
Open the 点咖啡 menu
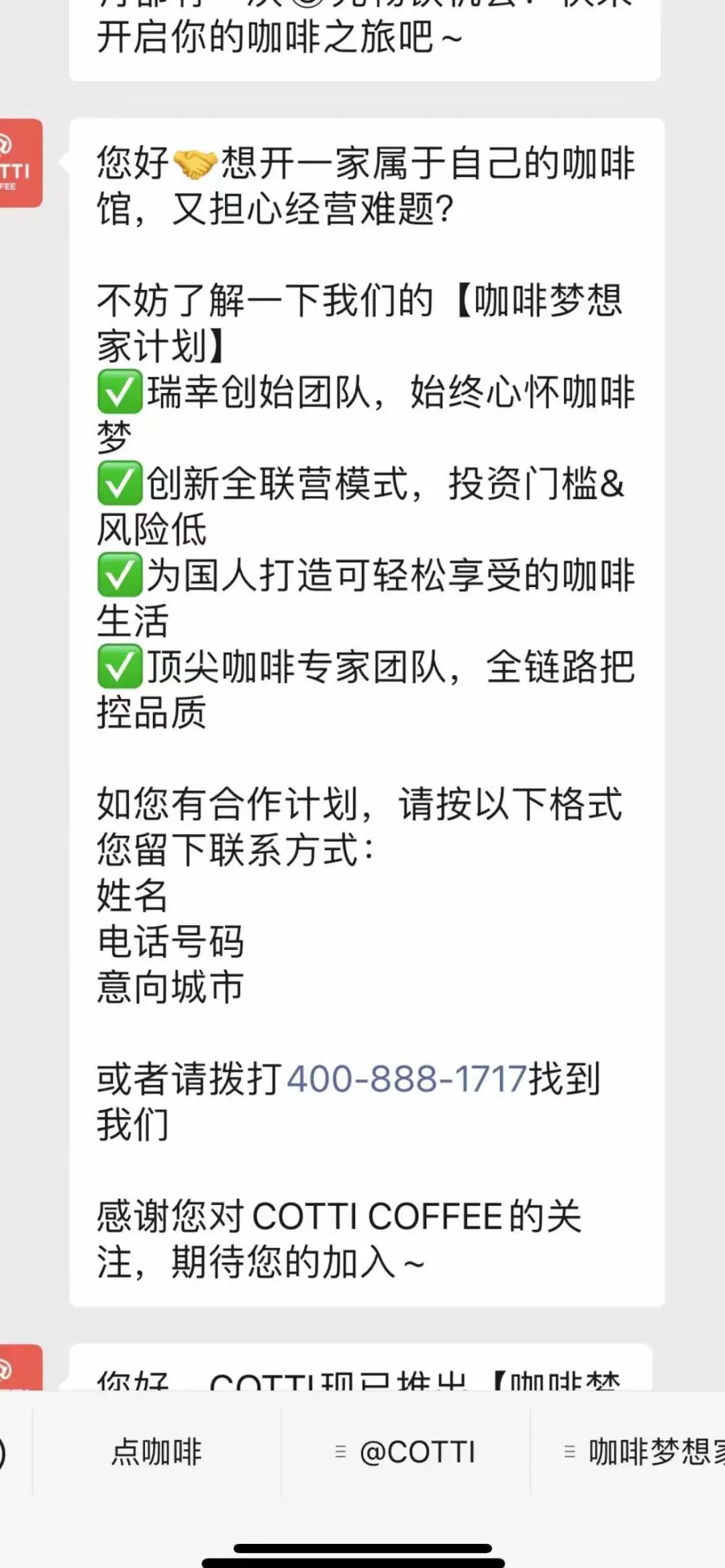[x=156, y=1453]
